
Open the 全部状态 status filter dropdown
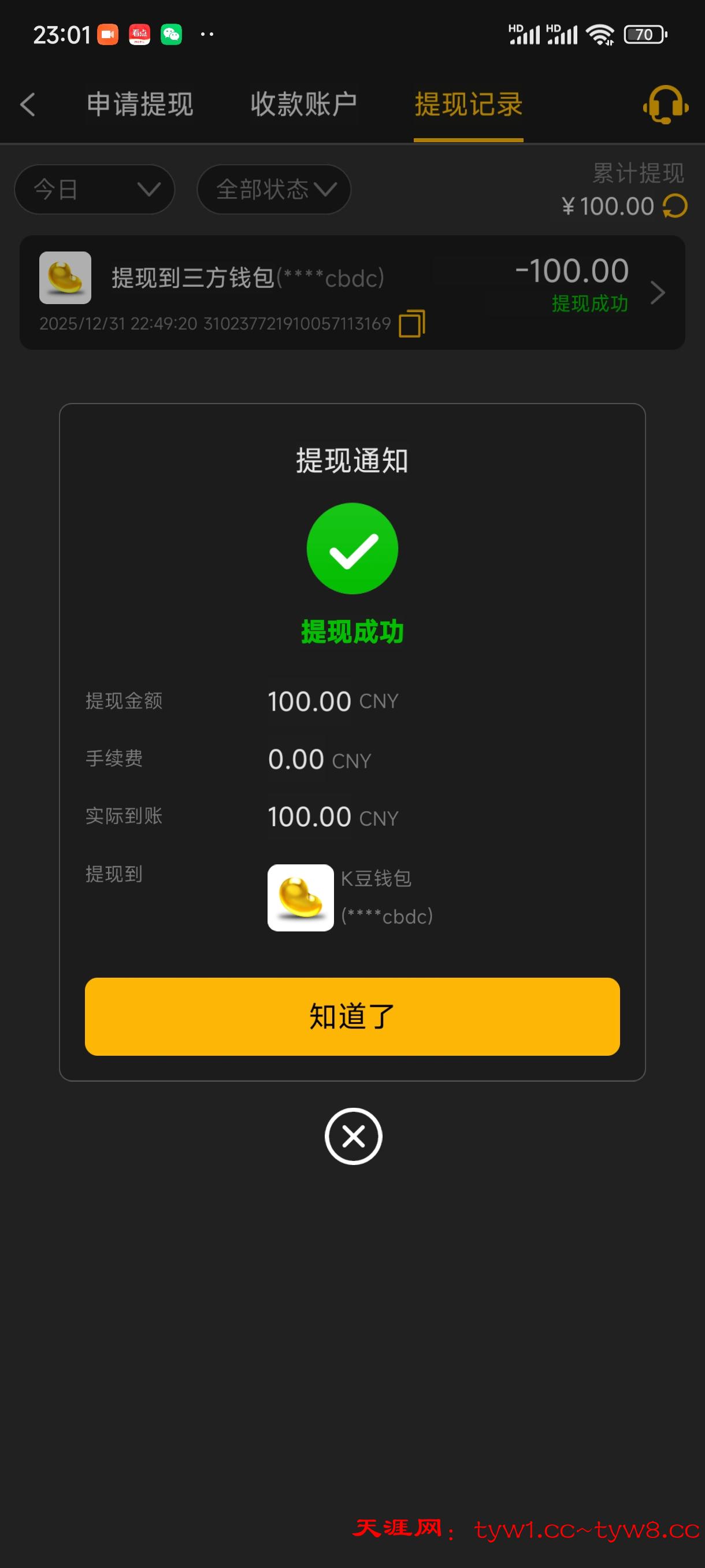pyautogui.click(x=274, y=189)
